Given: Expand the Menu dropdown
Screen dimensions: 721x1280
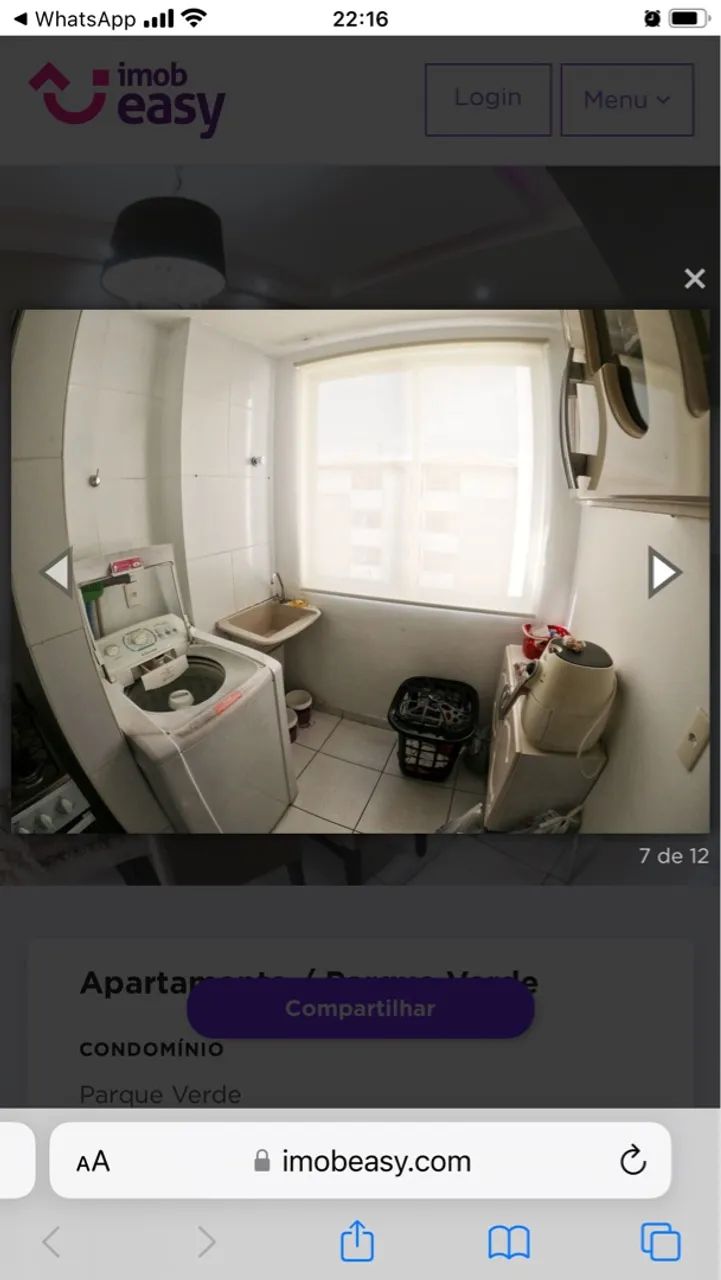Looking at the screenshot, I should (x=627, y=100).
